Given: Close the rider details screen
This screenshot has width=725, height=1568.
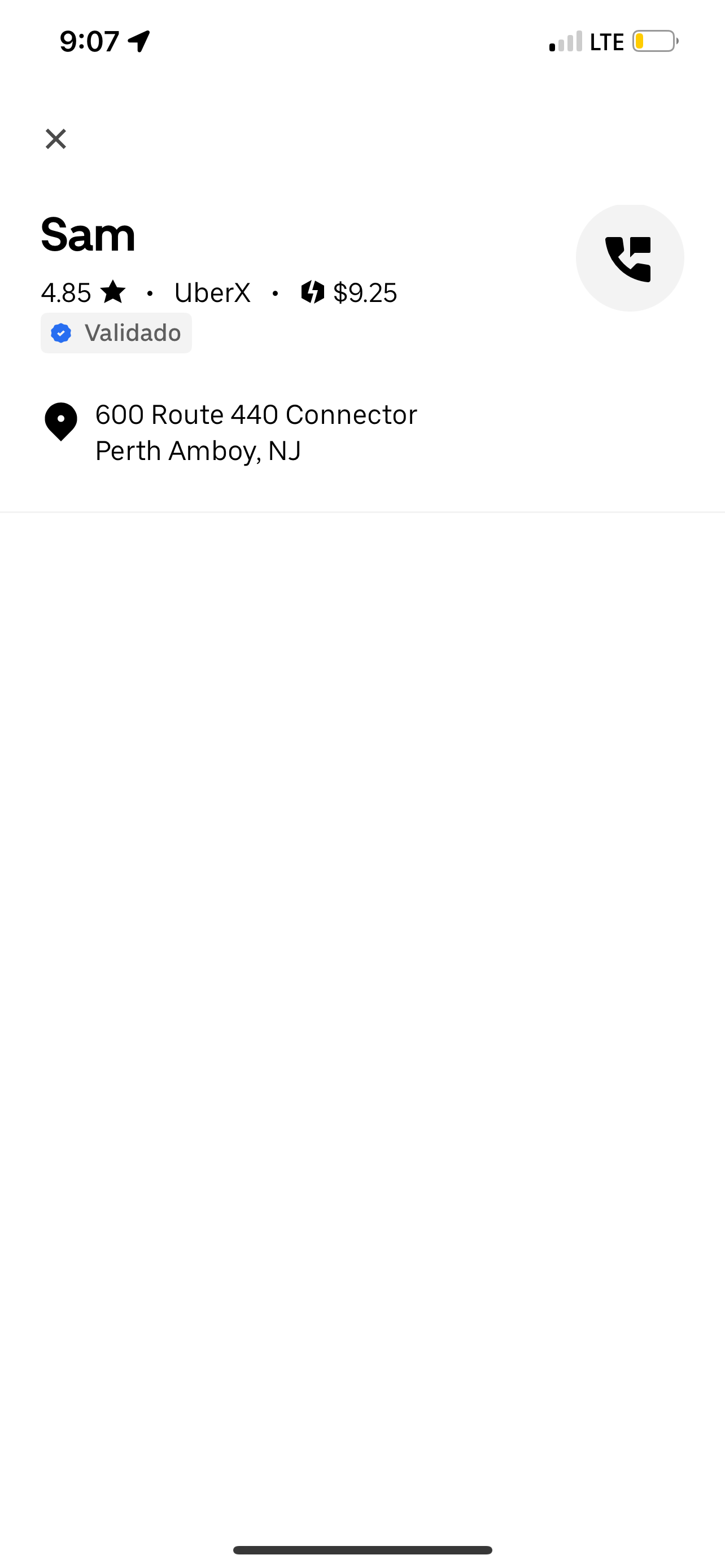Looking at the screenshot, I should click(55, 139).
